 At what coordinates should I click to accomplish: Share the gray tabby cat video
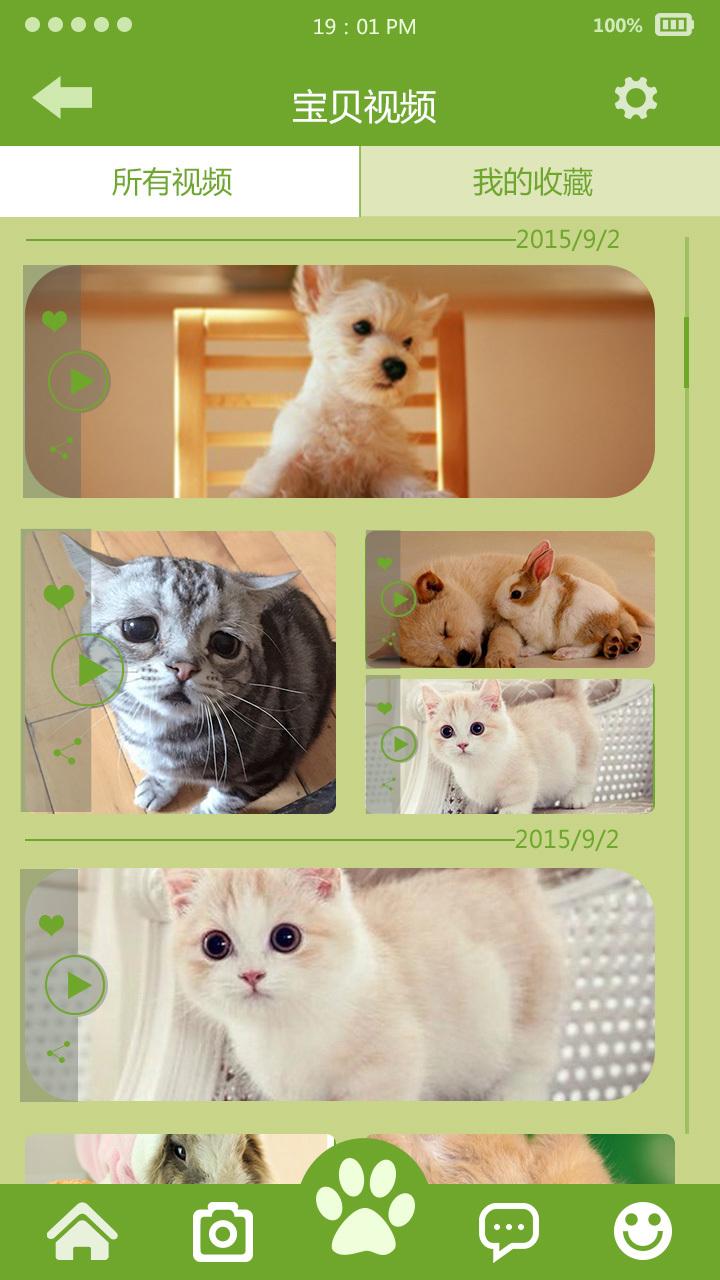67,752
